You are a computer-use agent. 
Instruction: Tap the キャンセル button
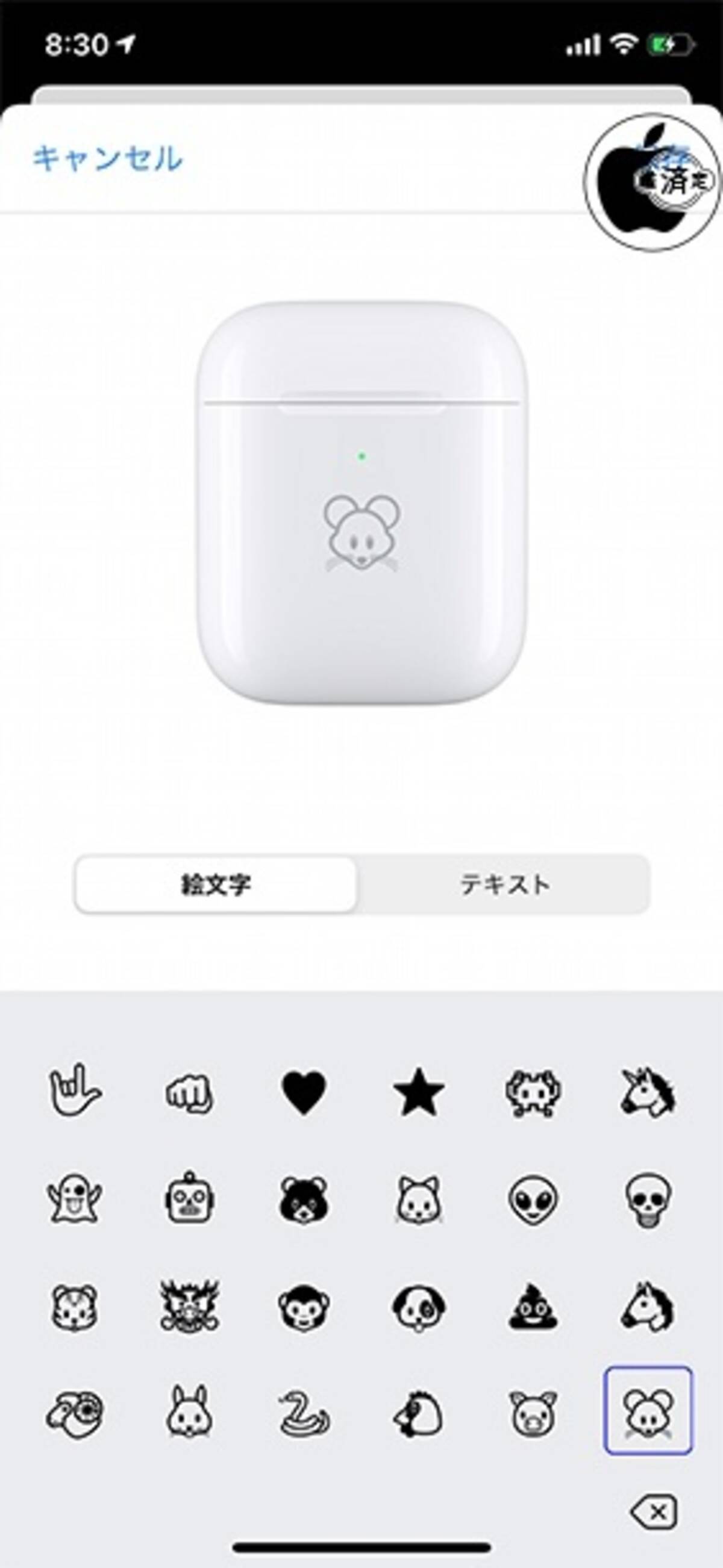(x=107, y=158)
